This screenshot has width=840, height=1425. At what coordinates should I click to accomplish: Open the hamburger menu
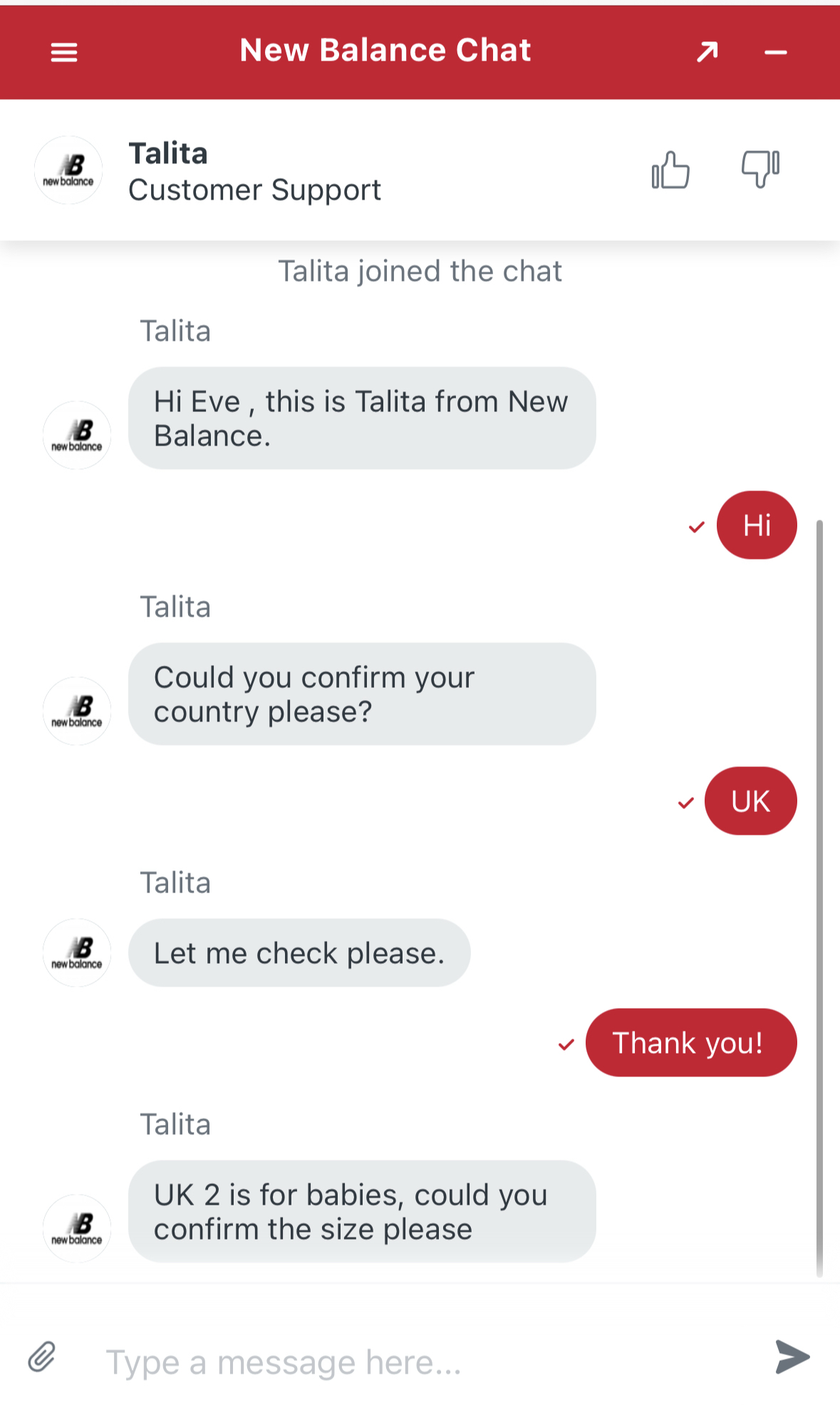click(64, 52)
